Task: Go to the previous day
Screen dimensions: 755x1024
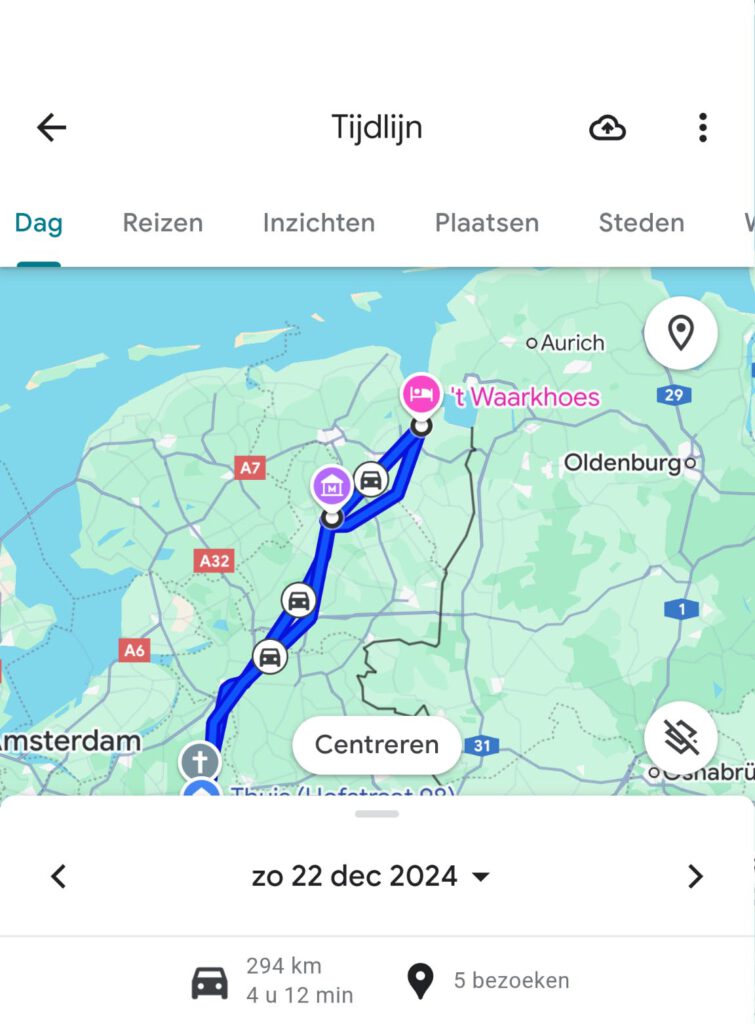Action: [59, 877]
